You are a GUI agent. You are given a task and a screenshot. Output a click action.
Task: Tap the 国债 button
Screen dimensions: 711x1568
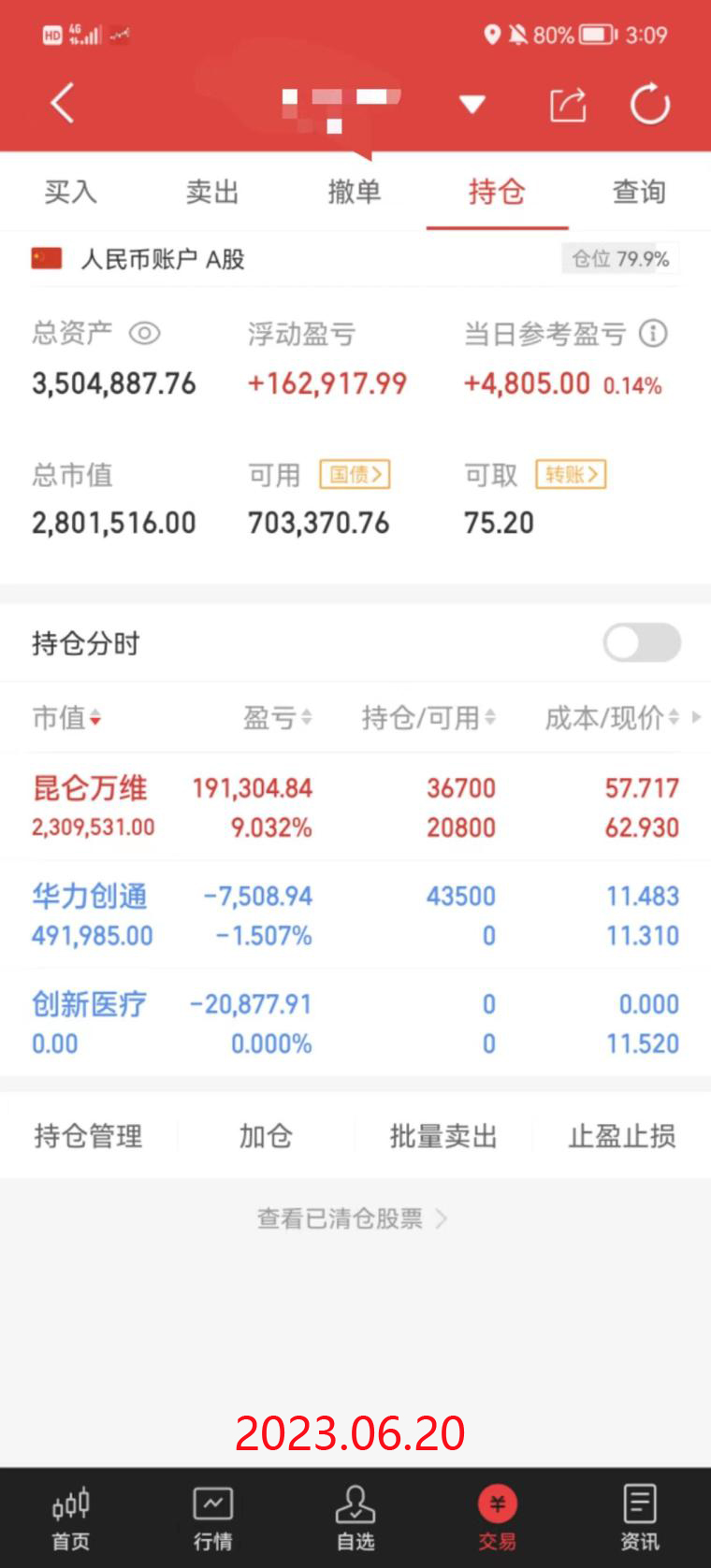[x=355, y=474]
